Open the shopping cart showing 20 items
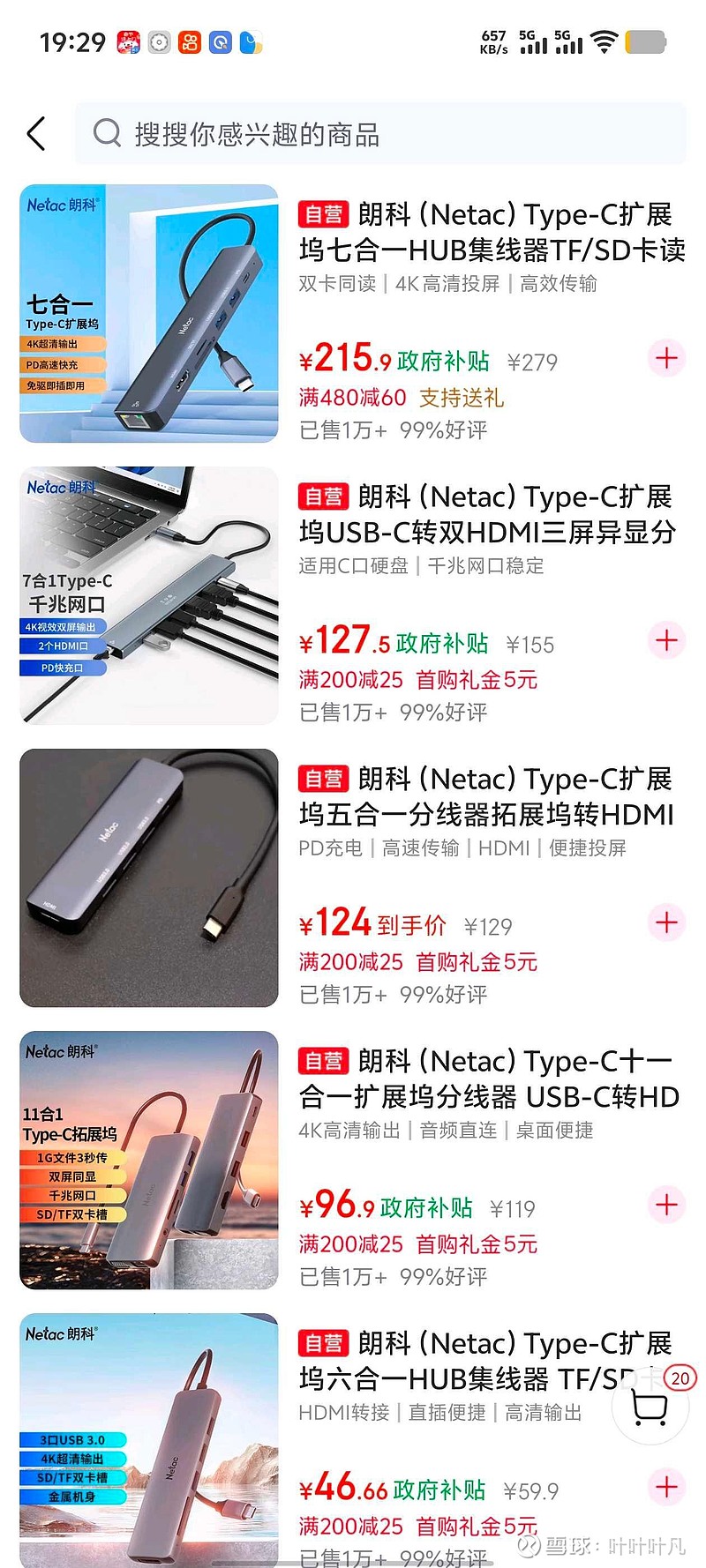 coord(650,1408)
